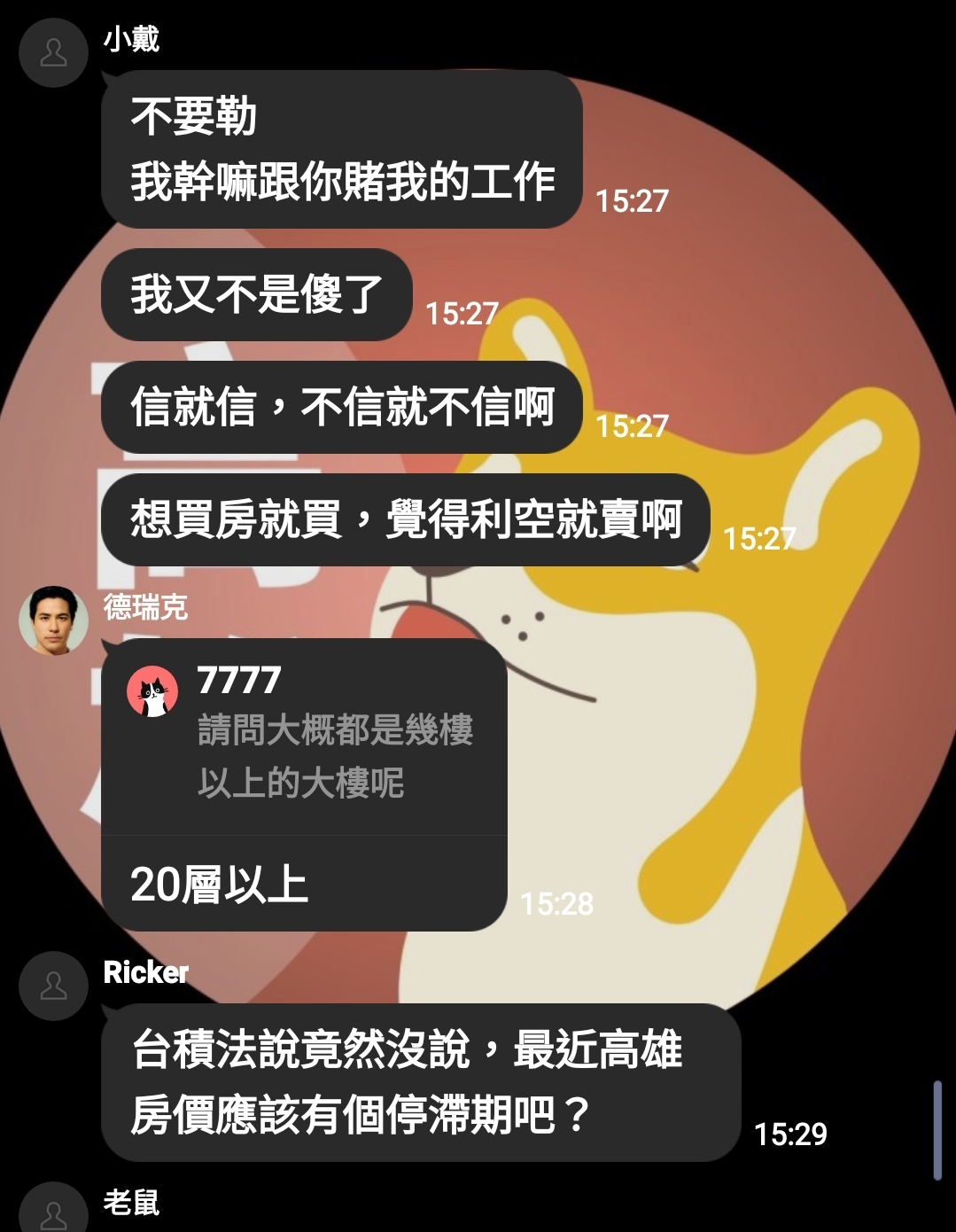Open 德瑞克's profile photo
This screenshot has width=956, height=1232.
click(x=53, y=620)
